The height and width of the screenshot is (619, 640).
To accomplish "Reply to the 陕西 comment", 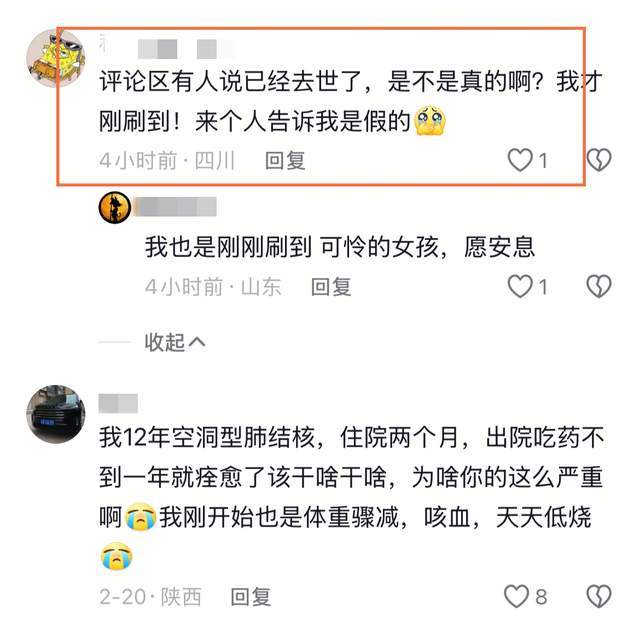I will click(x=251, y=597).
